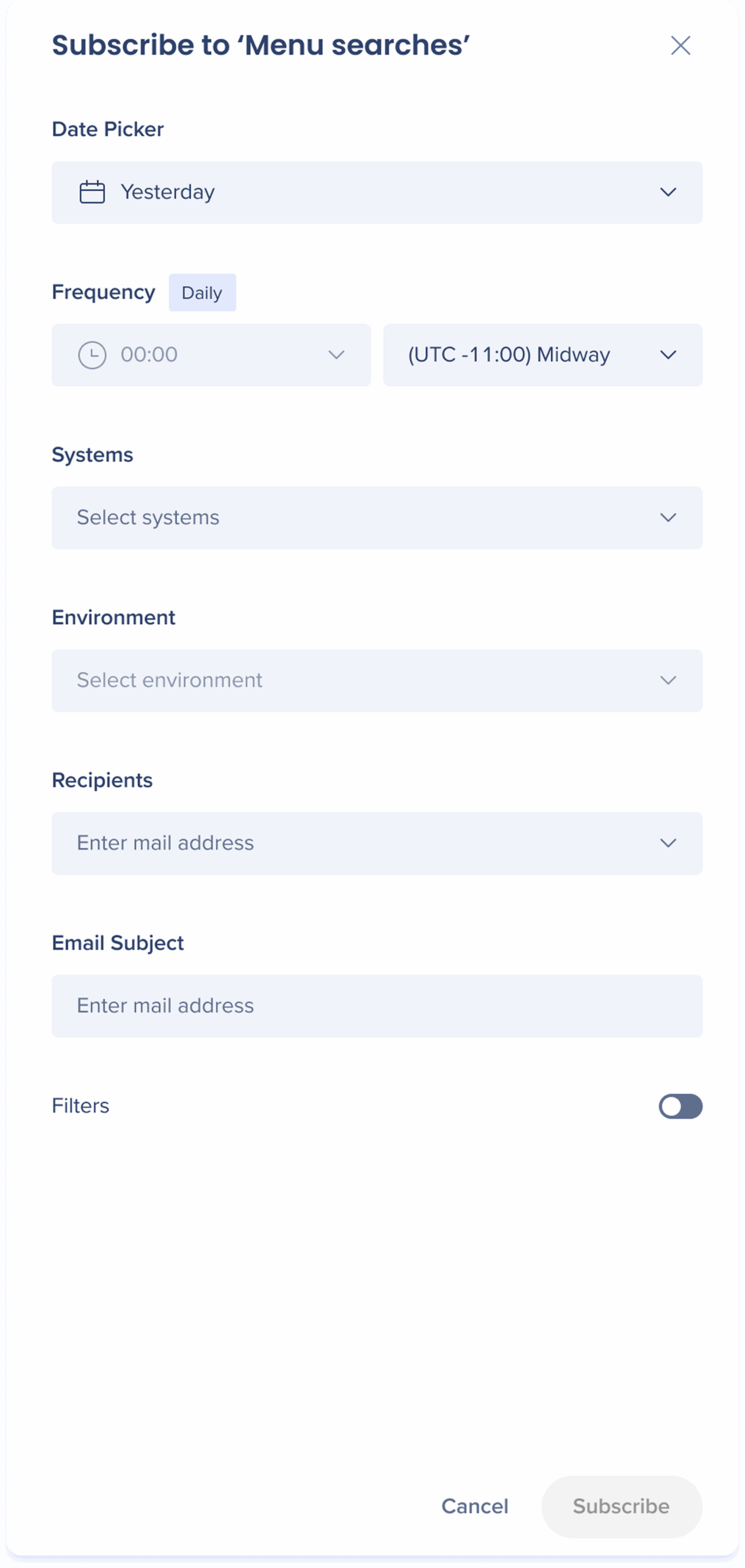This screenshot has width=745, height=1568.
Task: Focus the Email Subject field
Action: point(377,1006)
